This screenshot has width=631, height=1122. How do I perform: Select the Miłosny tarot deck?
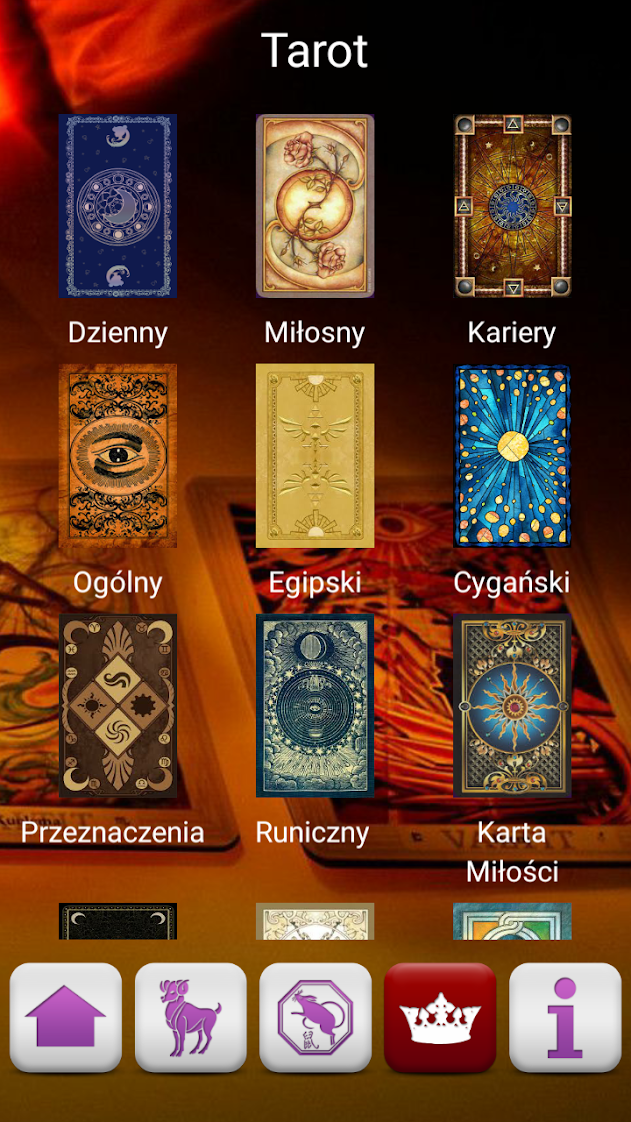pos(315,206)
